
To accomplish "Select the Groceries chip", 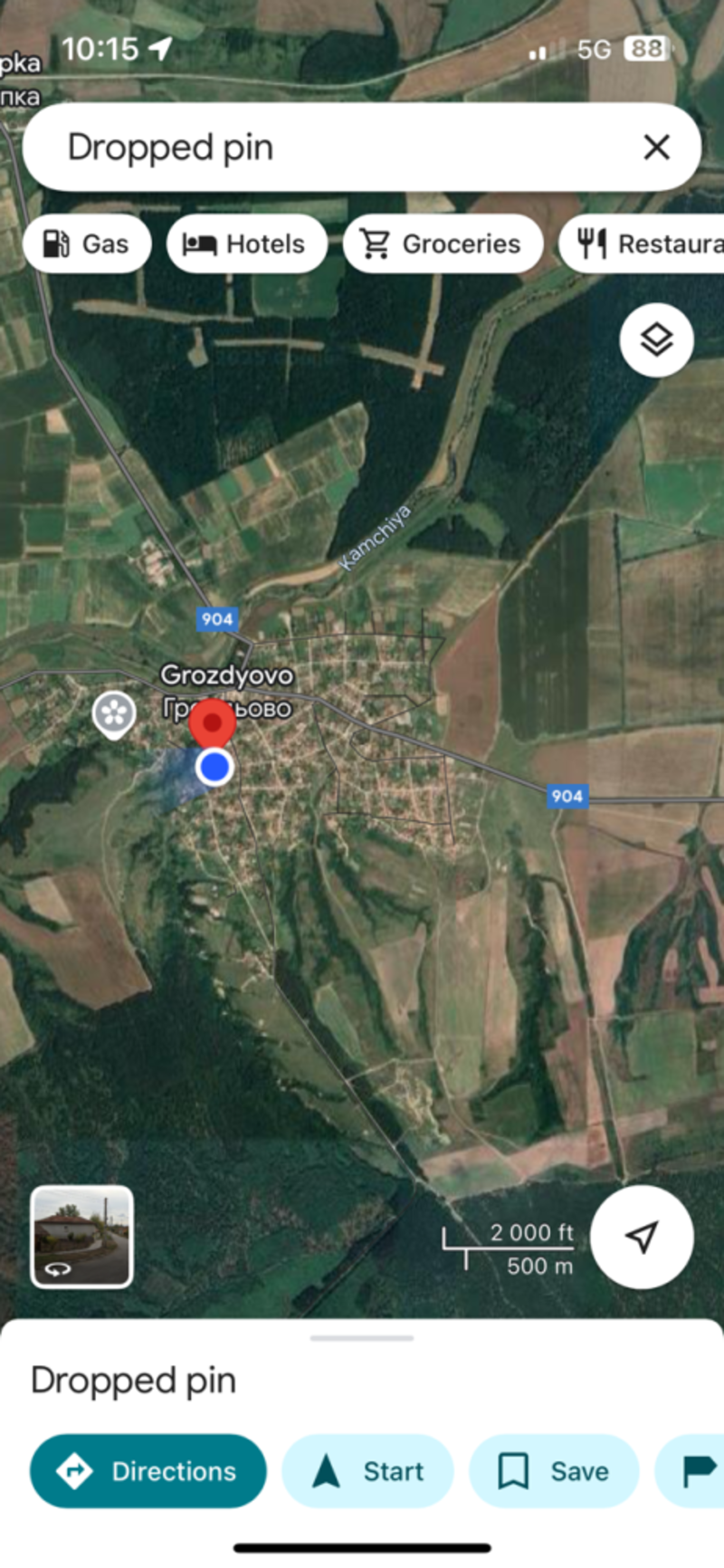I will point(443,244).
